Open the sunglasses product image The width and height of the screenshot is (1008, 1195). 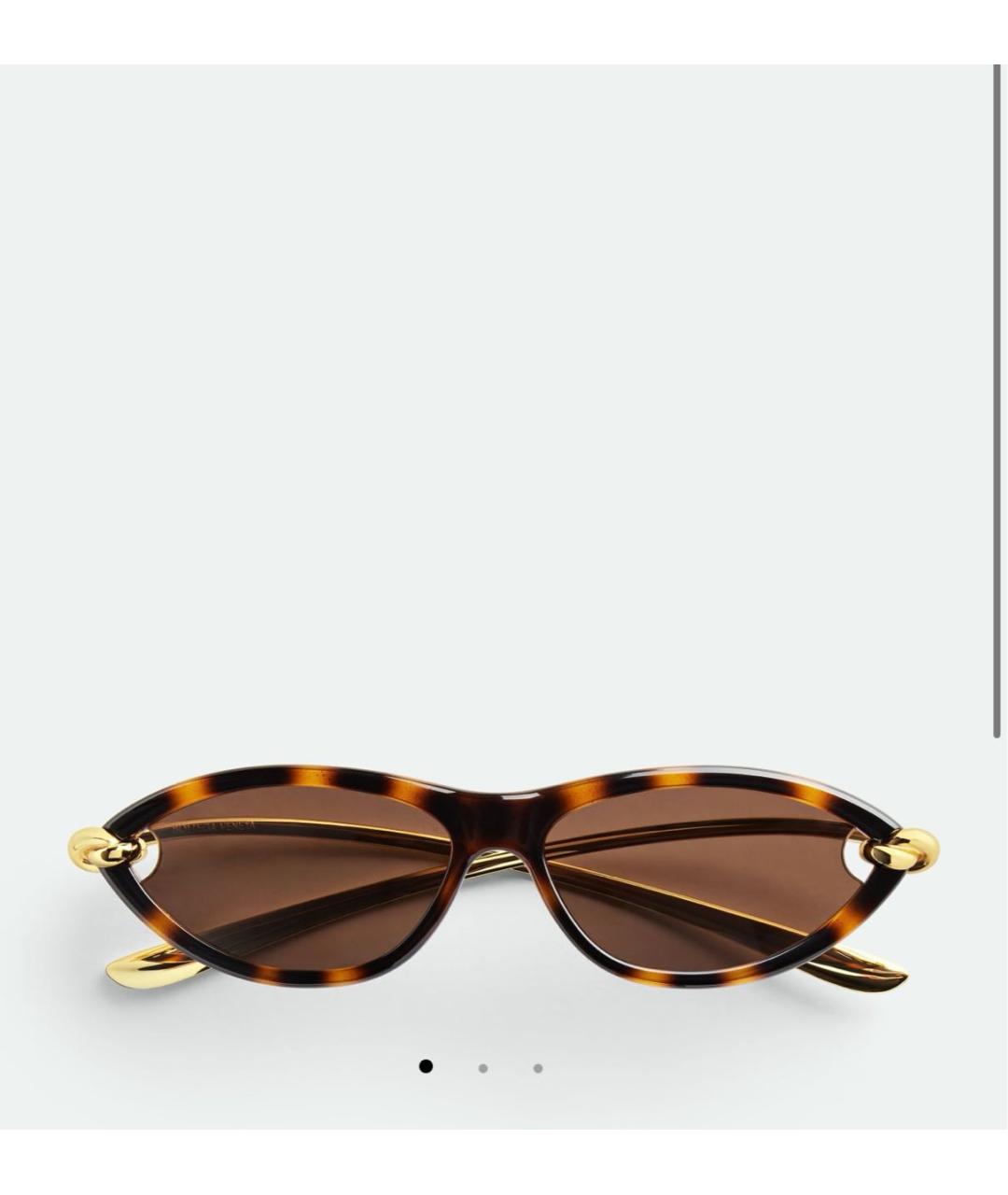[504, 876]
